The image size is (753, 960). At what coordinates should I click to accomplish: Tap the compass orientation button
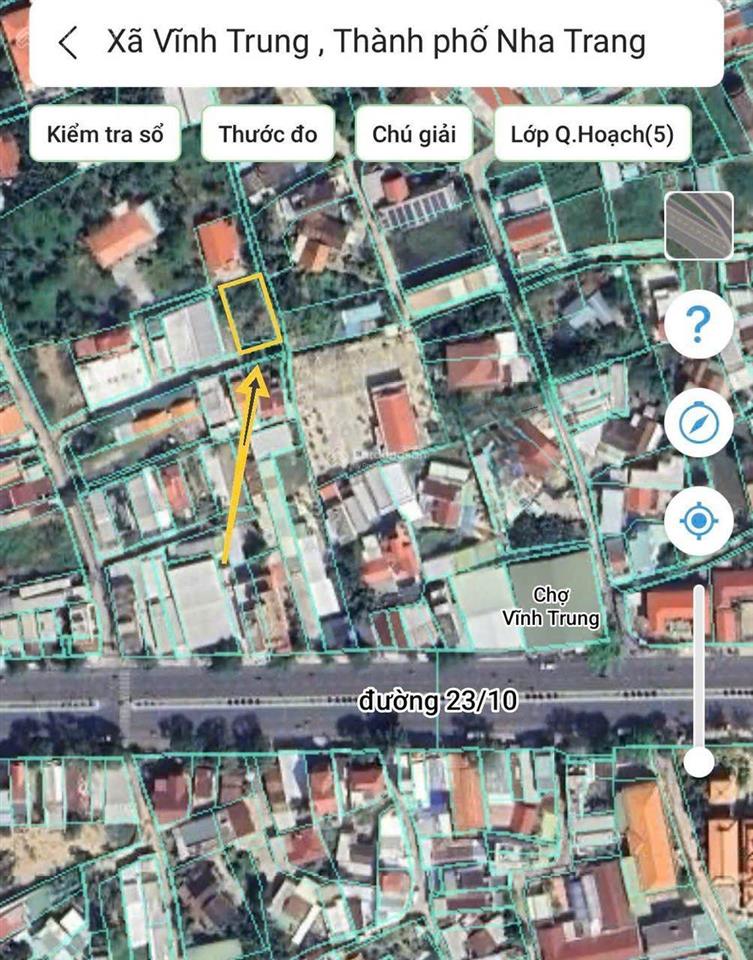click(x=698, y=423)
